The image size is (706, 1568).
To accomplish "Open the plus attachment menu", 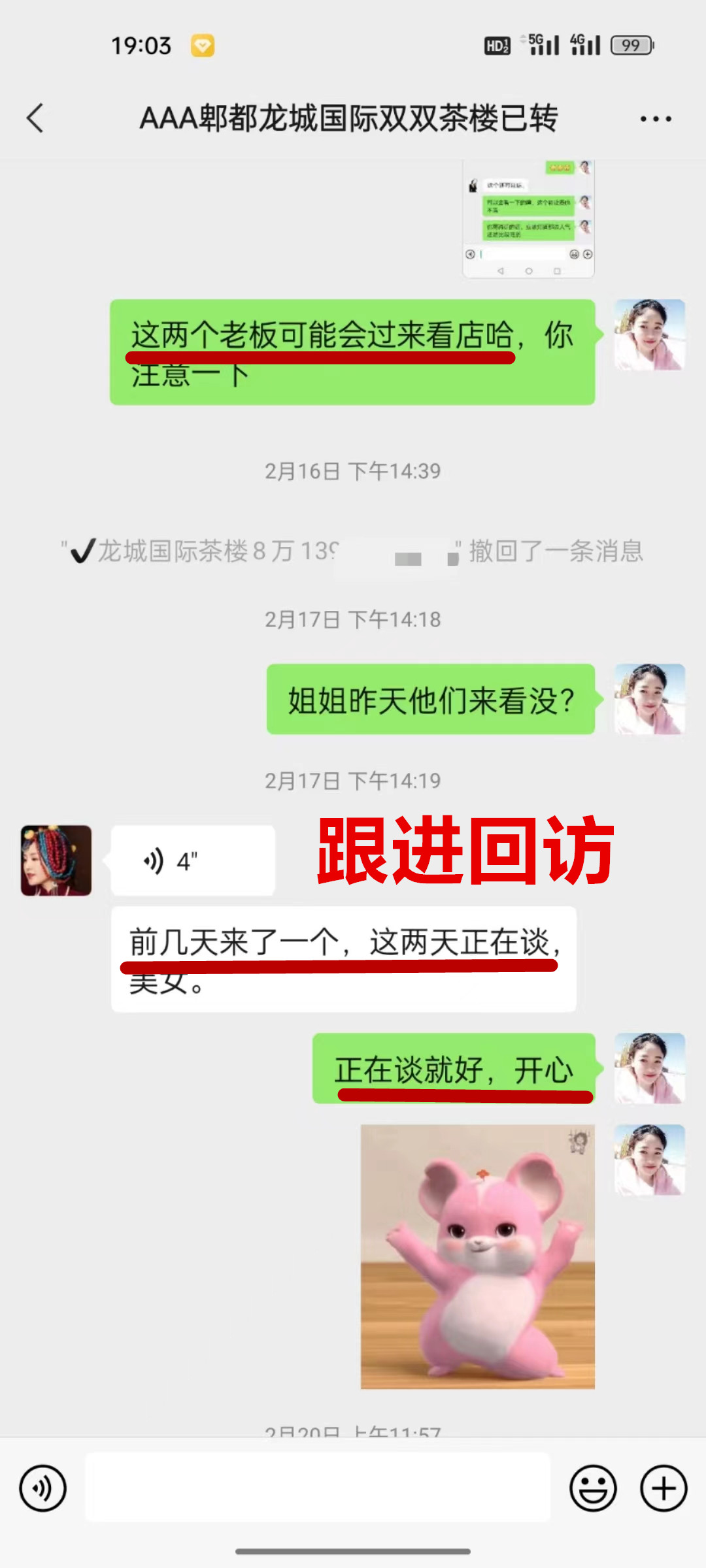I will point(664,1488).
